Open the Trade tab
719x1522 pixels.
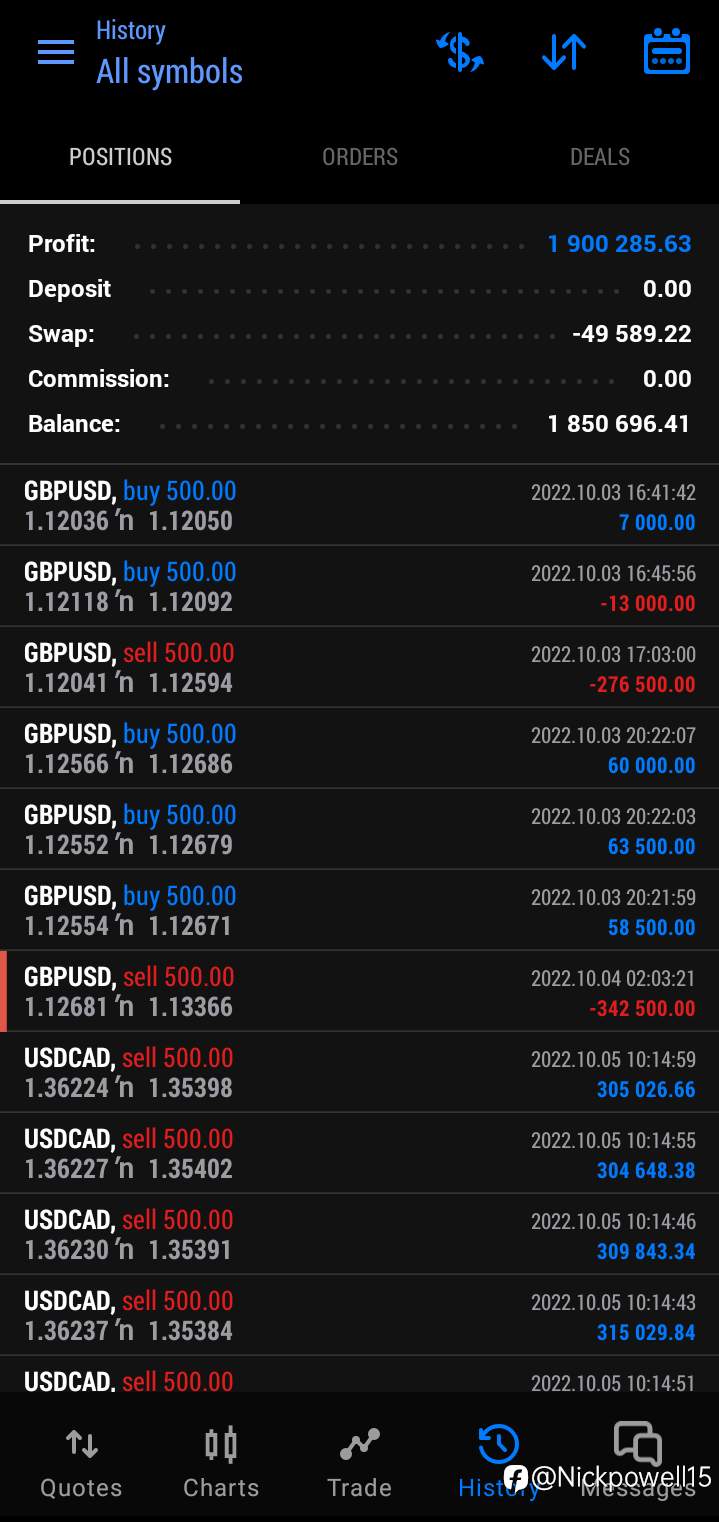click(359, 1462)
